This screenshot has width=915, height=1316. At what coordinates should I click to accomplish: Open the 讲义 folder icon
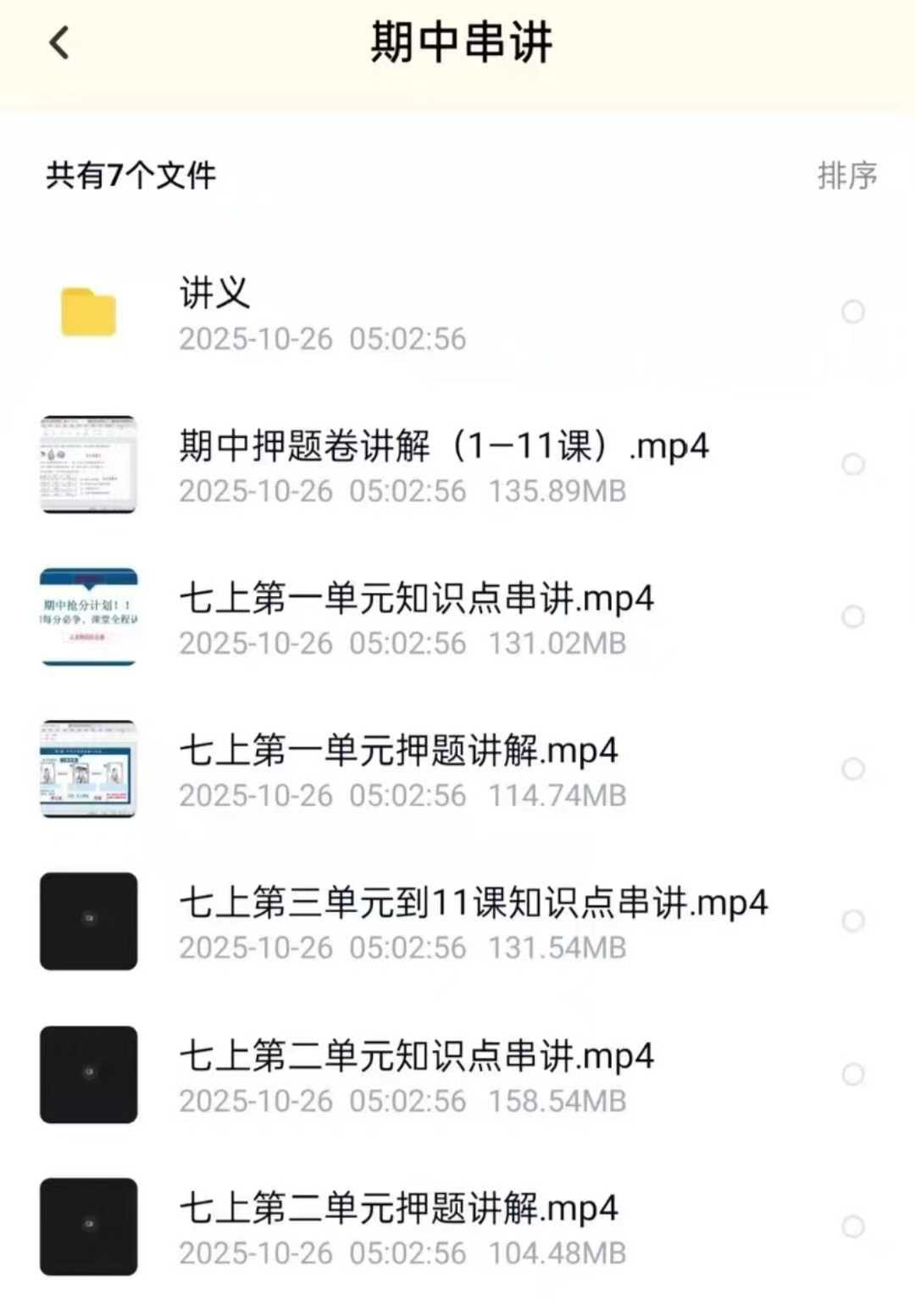[x=88, y=310]
